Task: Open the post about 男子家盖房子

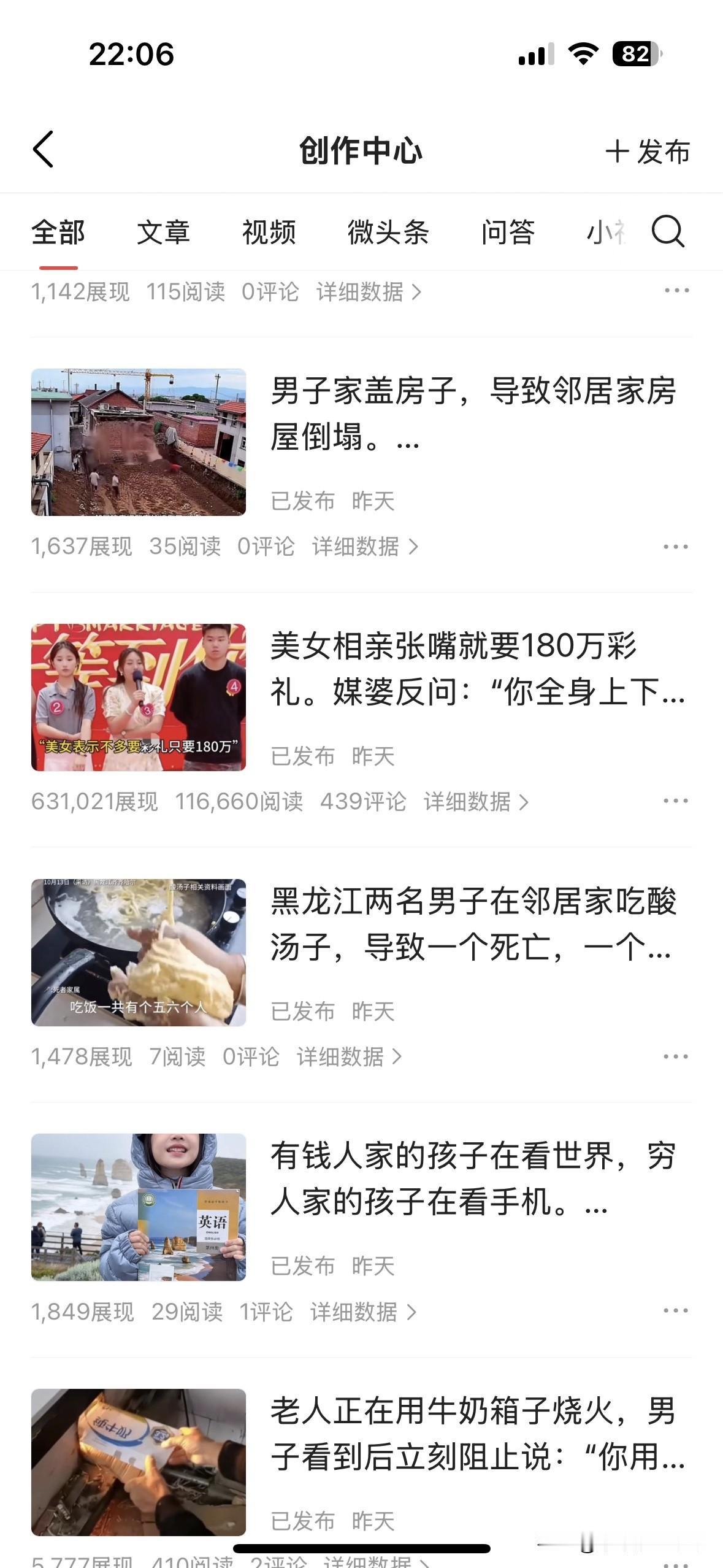Action: click(x=472, y=413)
